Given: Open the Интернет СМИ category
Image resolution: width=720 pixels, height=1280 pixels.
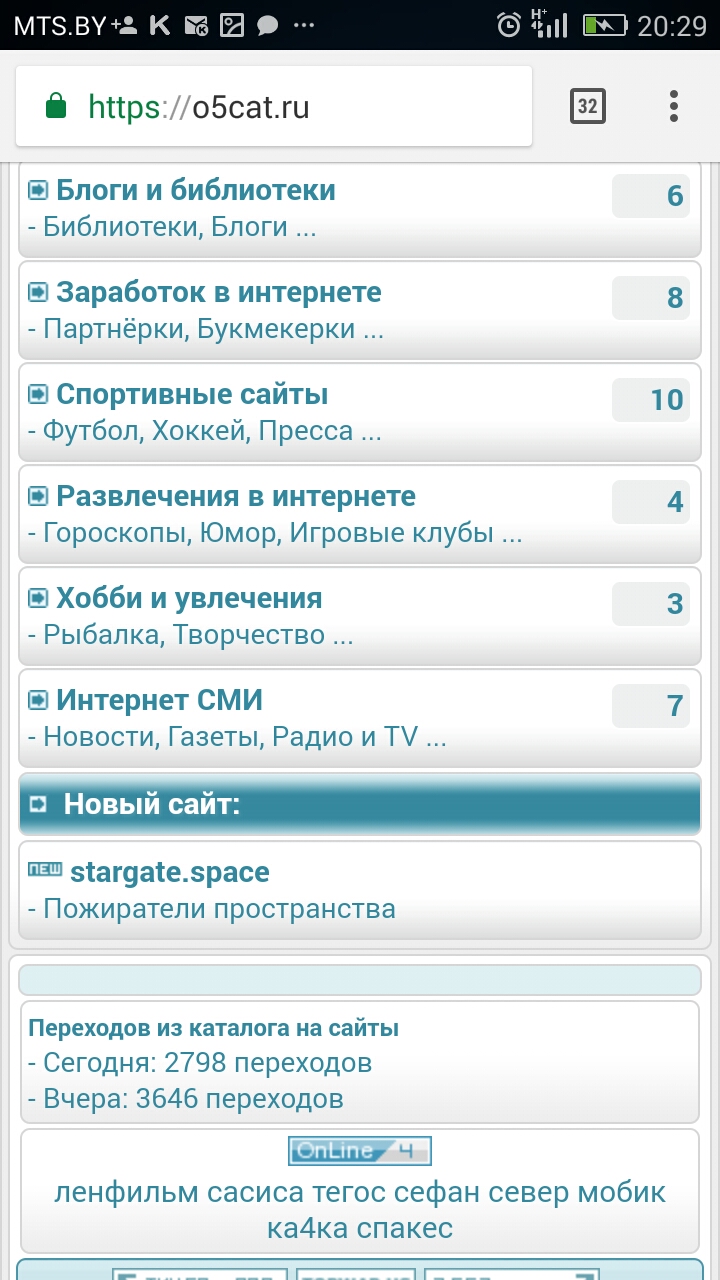Looking at the screenshot, I should tap(159, 700).
